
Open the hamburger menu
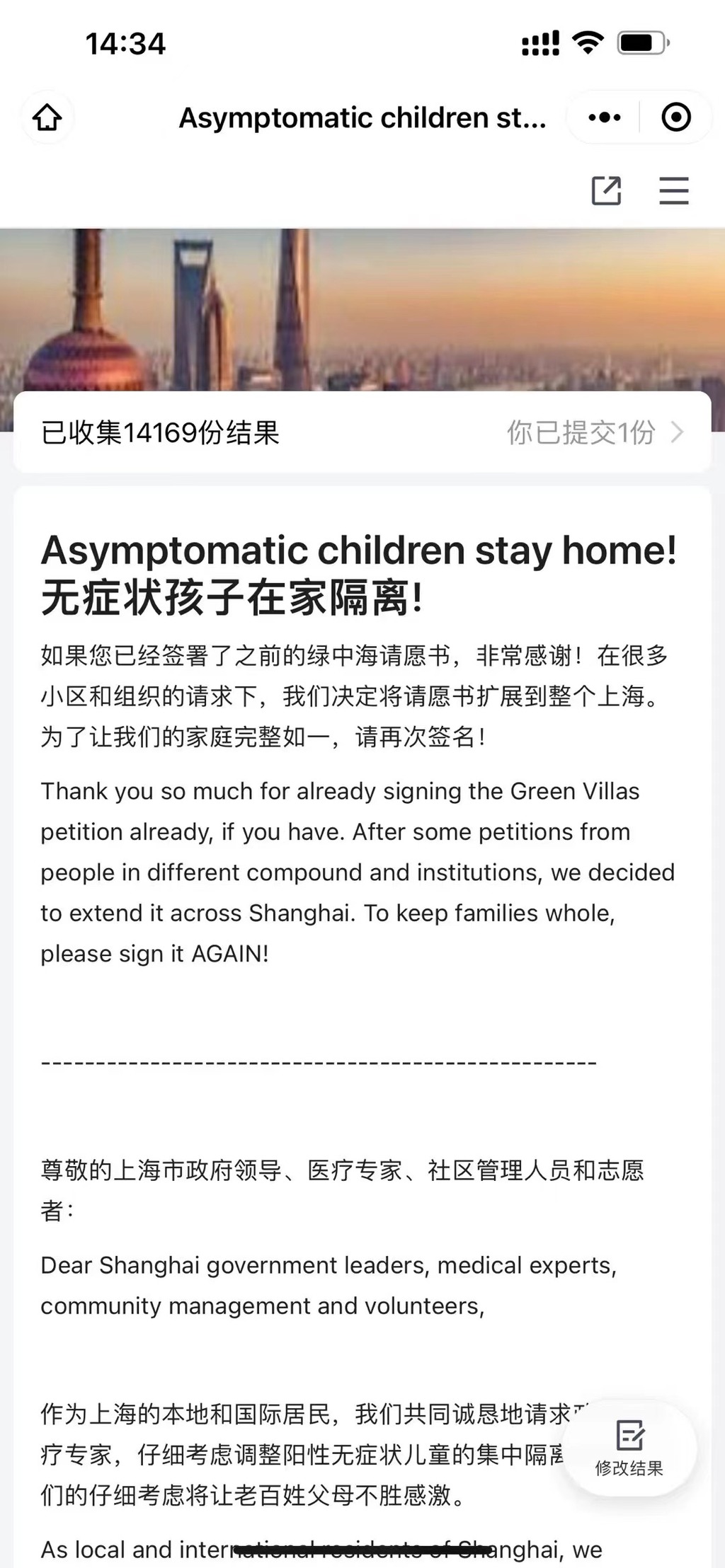(x=673, y=191)
